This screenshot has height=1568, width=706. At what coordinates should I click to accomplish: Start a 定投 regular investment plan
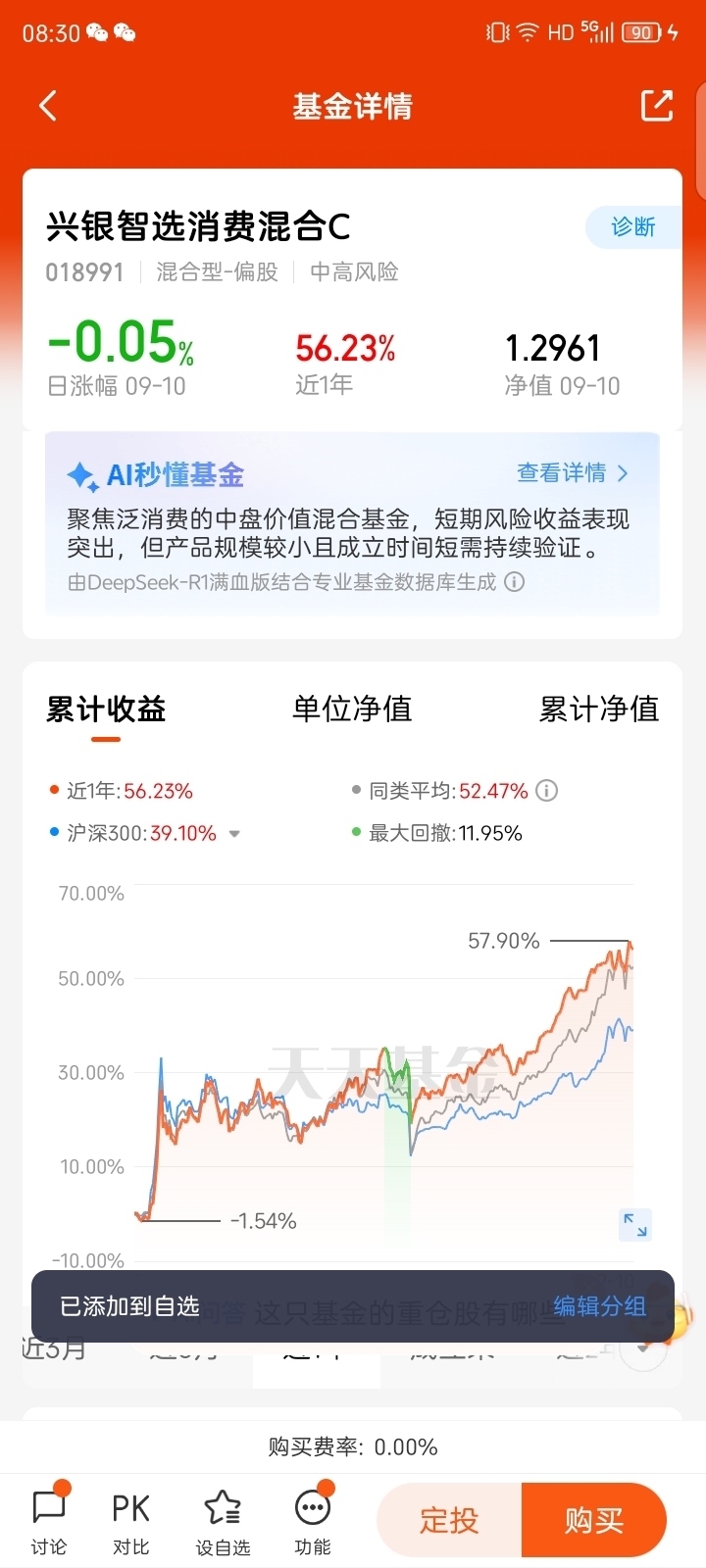[449, 1520]
